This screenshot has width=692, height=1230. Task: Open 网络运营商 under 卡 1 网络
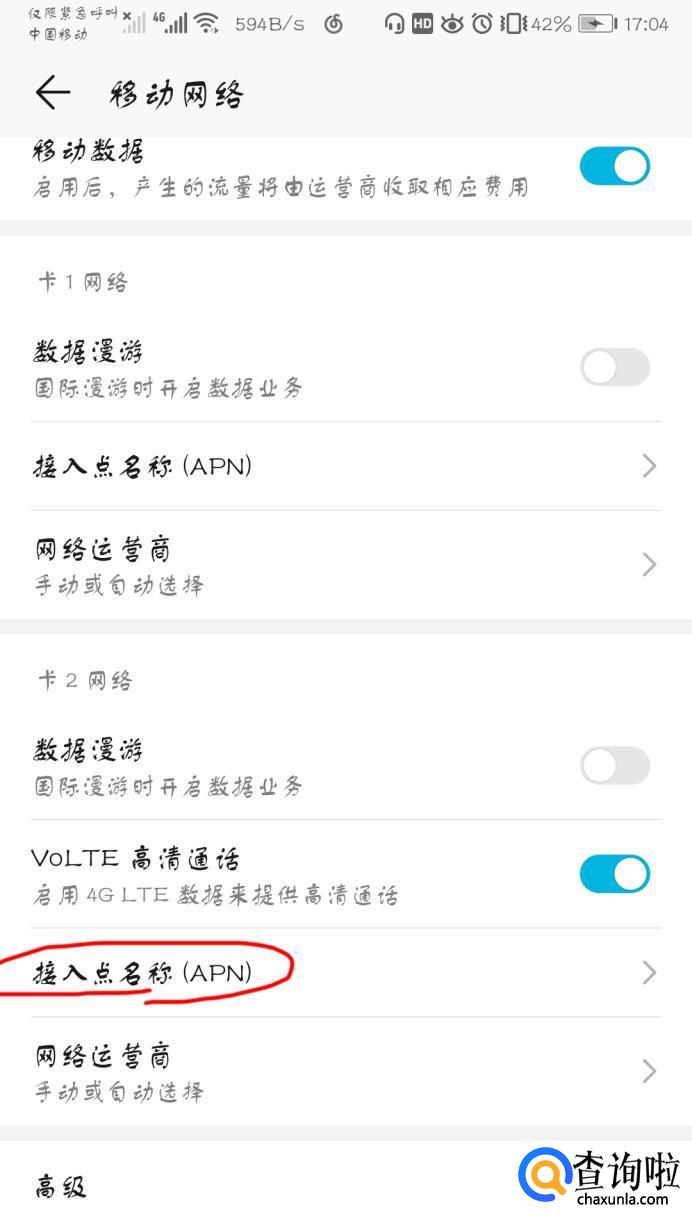click(346, 565)
